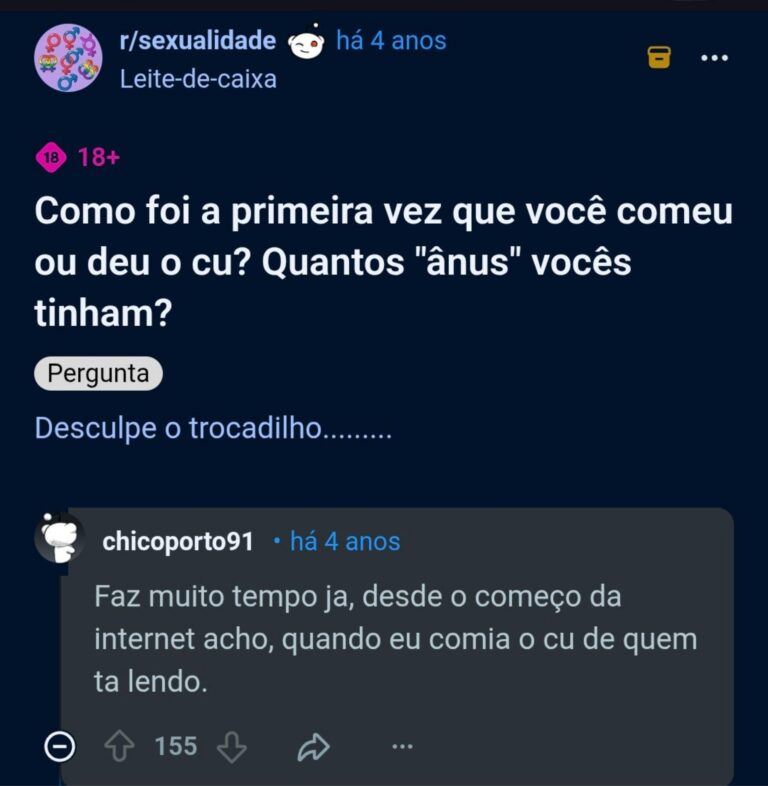This screenshot has width=768, height=786.
Task: Open chicoporto91's profile
Action: coord(178,541)
